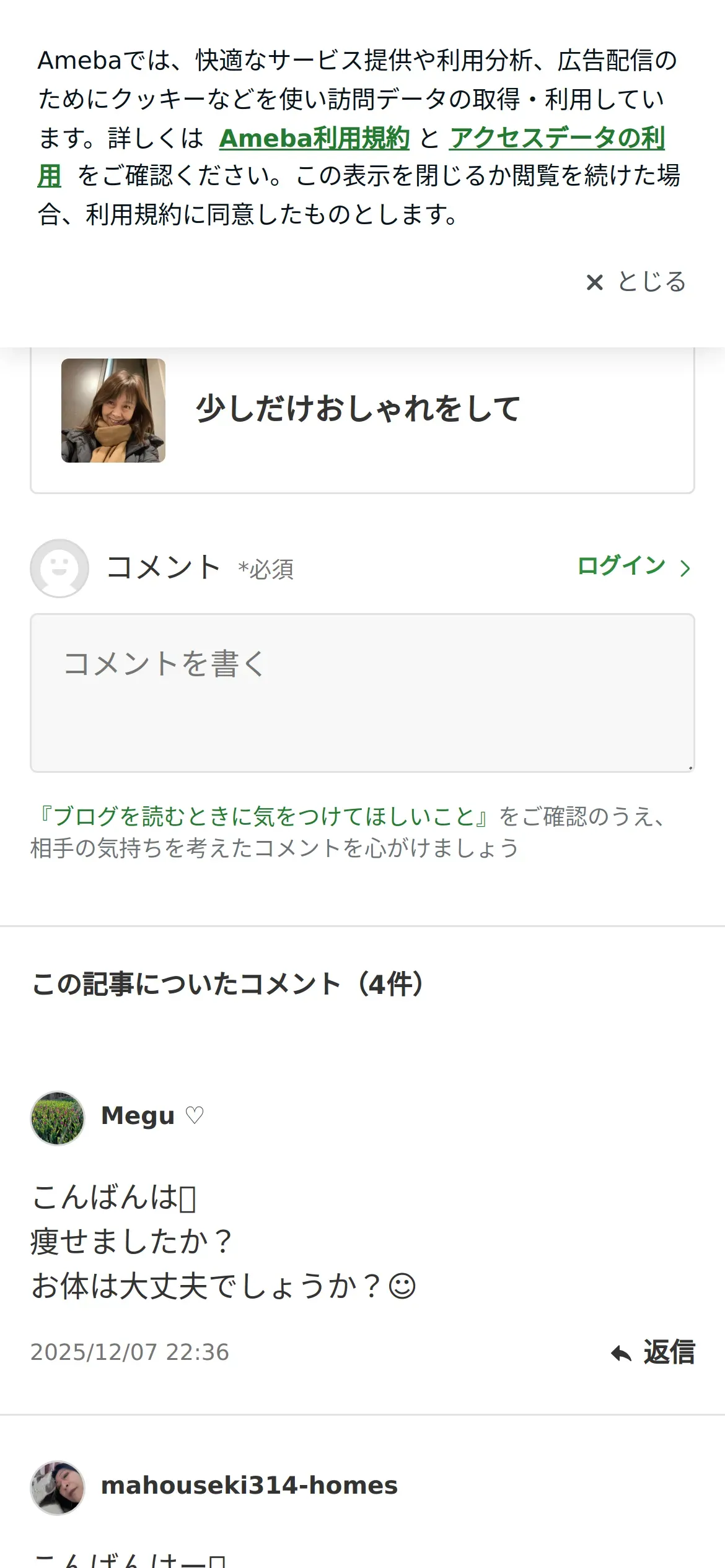The width and height of the screenshot is (725, 1568).
Task: Reply to Megu's comment with 返信
Action: point(652,1352)
